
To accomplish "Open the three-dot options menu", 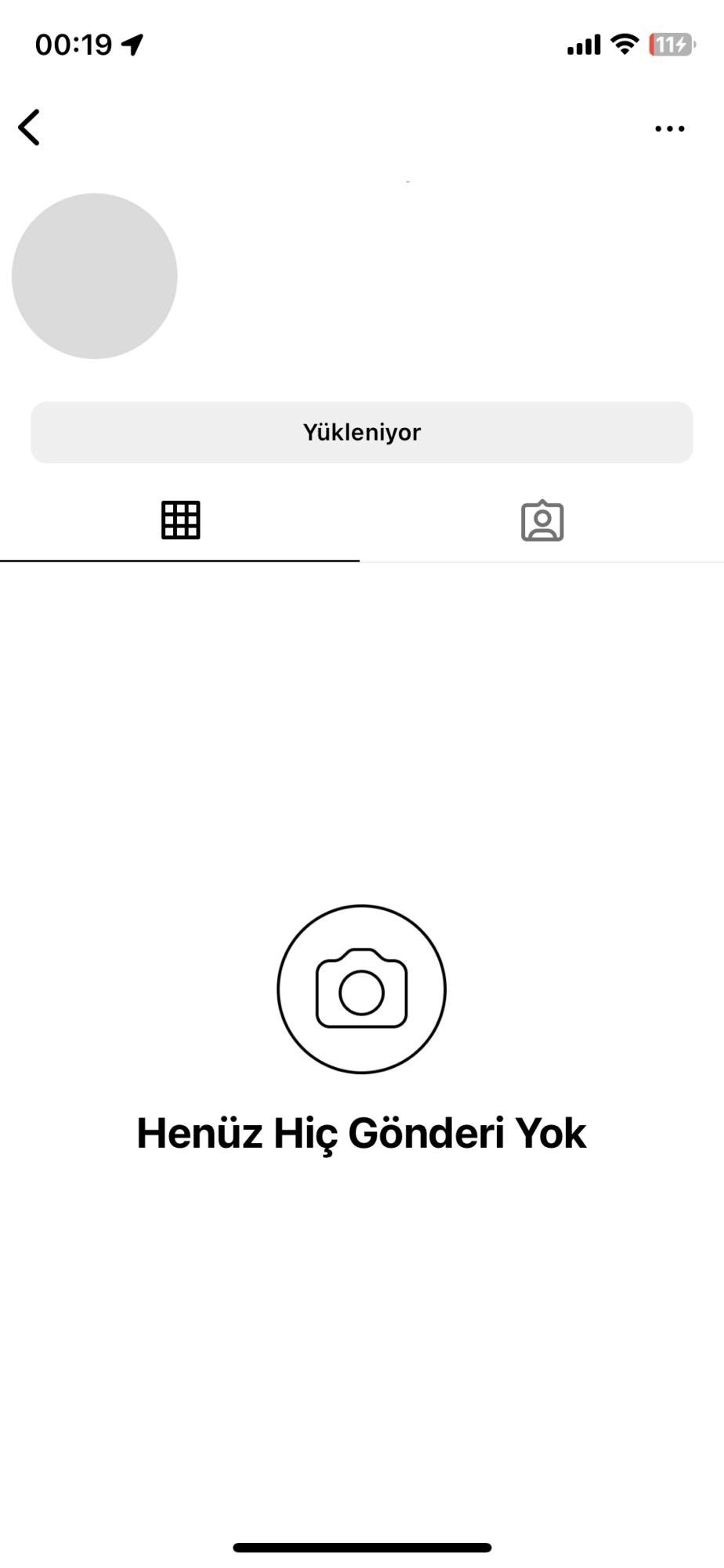I will tap(668, 128).
